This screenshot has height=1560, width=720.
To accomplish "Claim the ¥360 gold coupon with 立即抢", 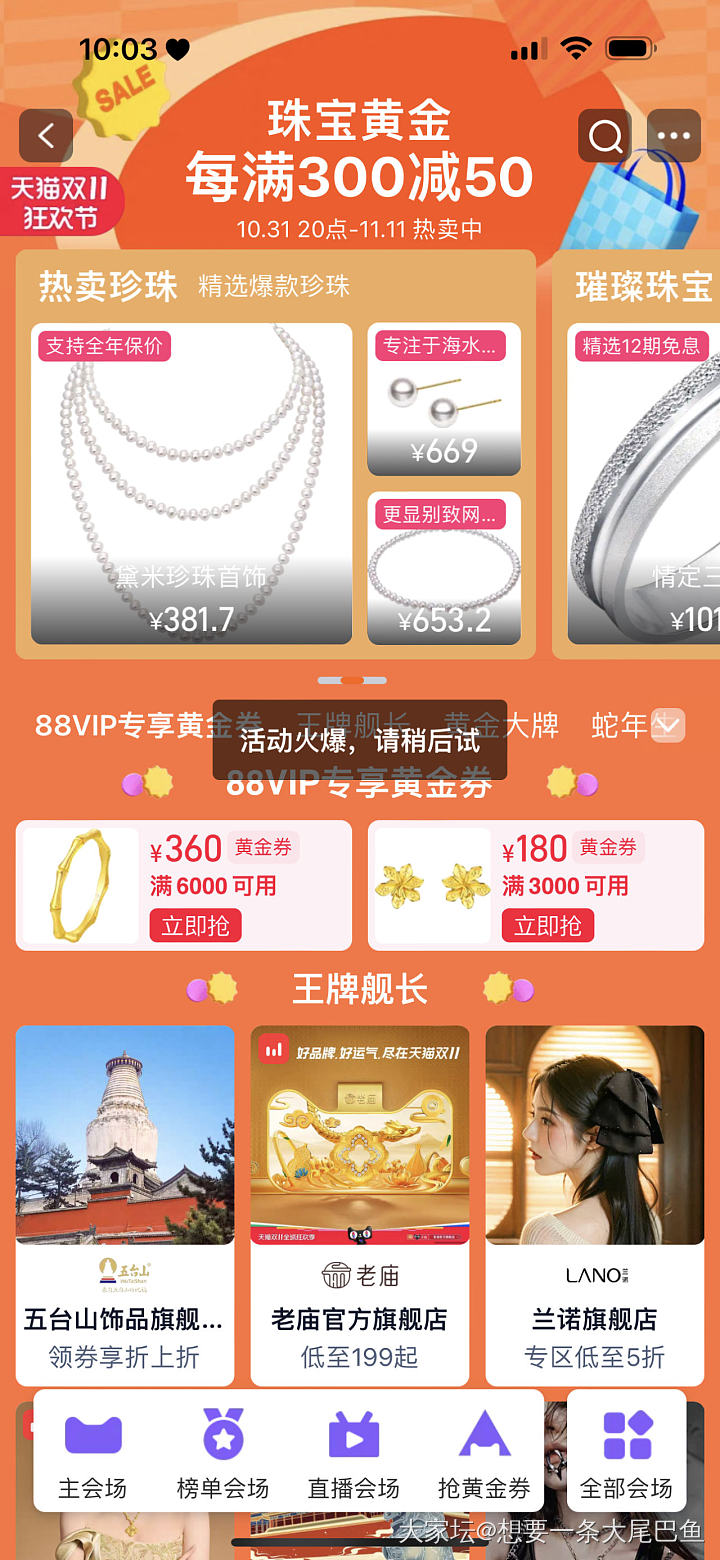I will (x=195, y=926).
